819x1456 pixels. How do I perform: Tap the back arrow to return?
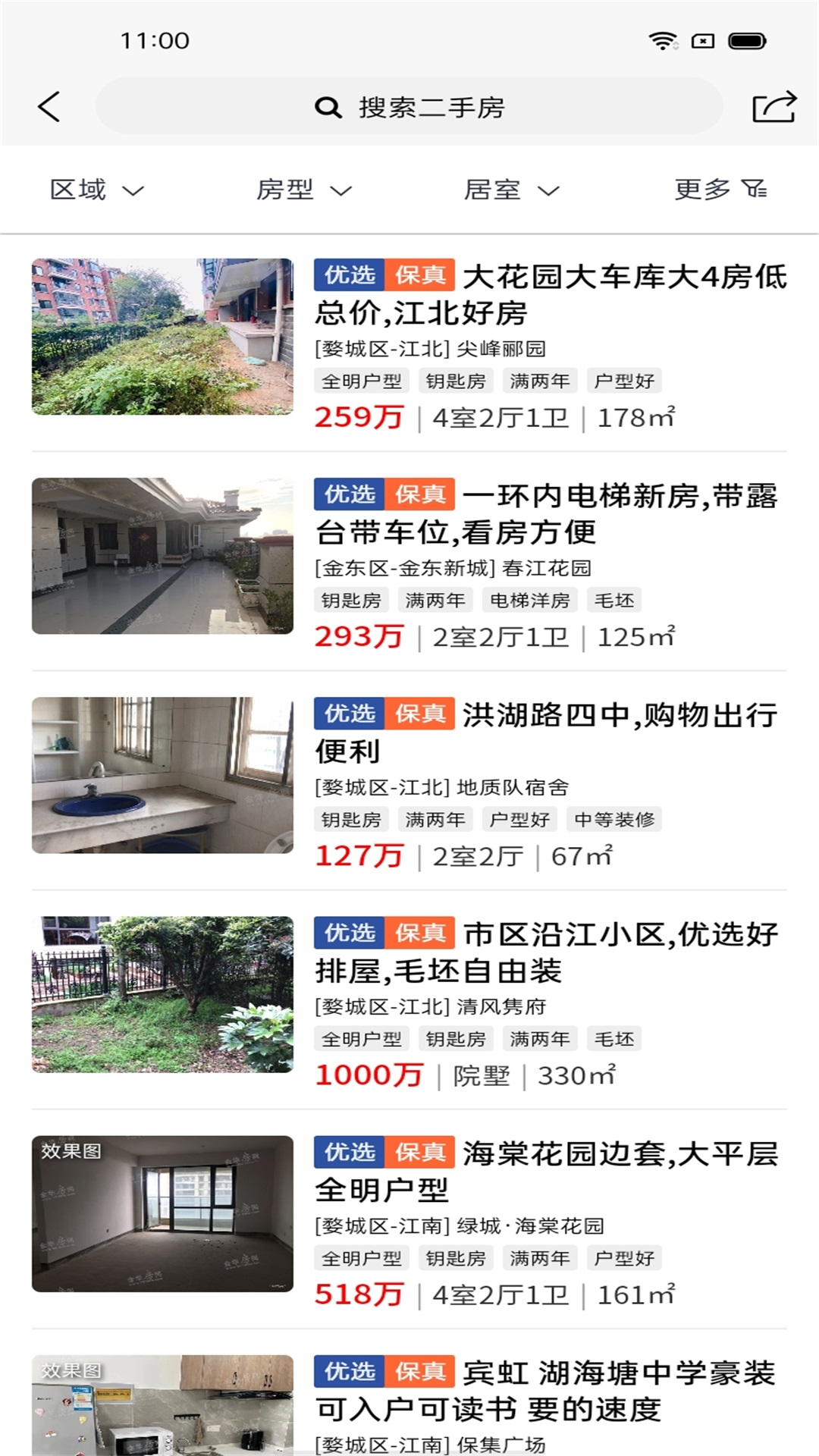(49, 106)
